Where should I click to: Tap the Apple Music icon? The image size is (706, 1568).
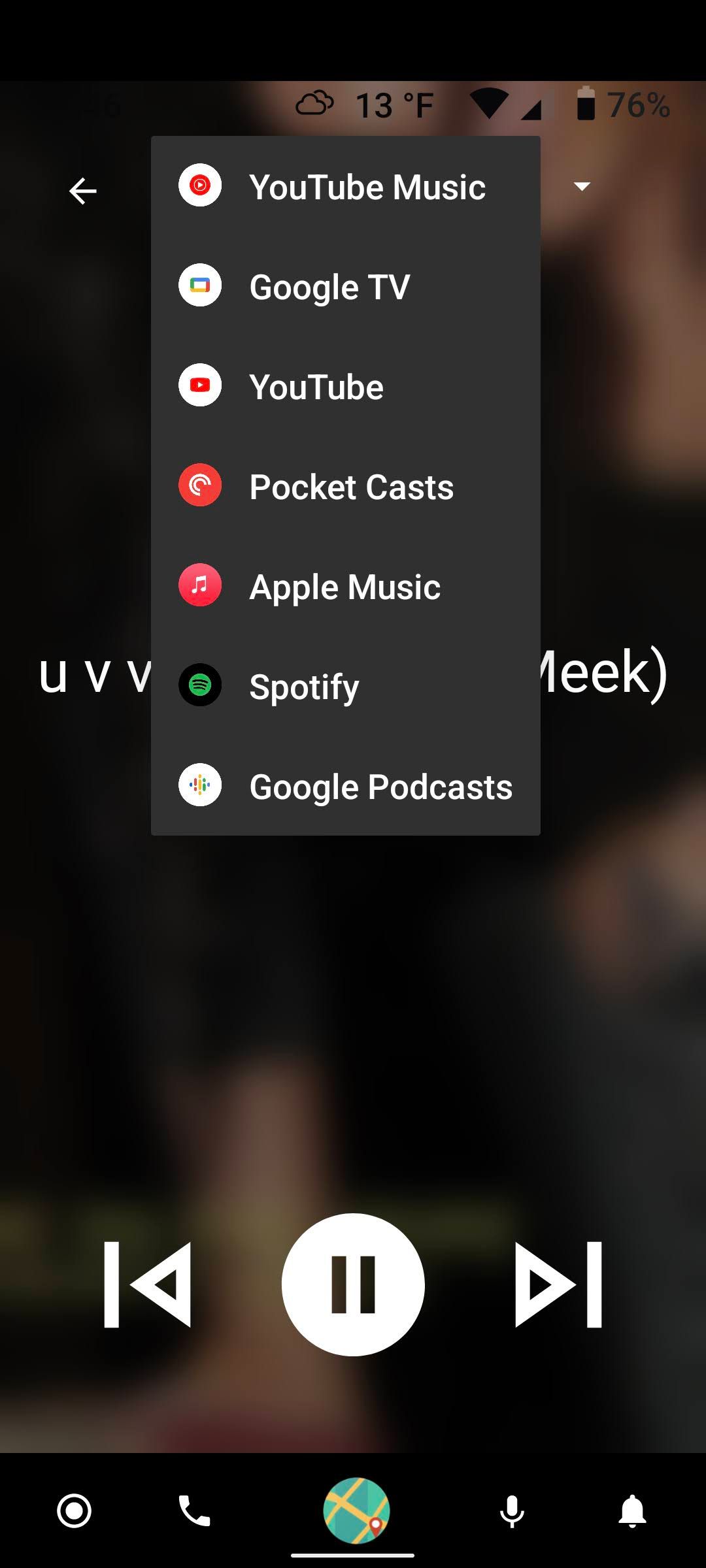point(200,585)
